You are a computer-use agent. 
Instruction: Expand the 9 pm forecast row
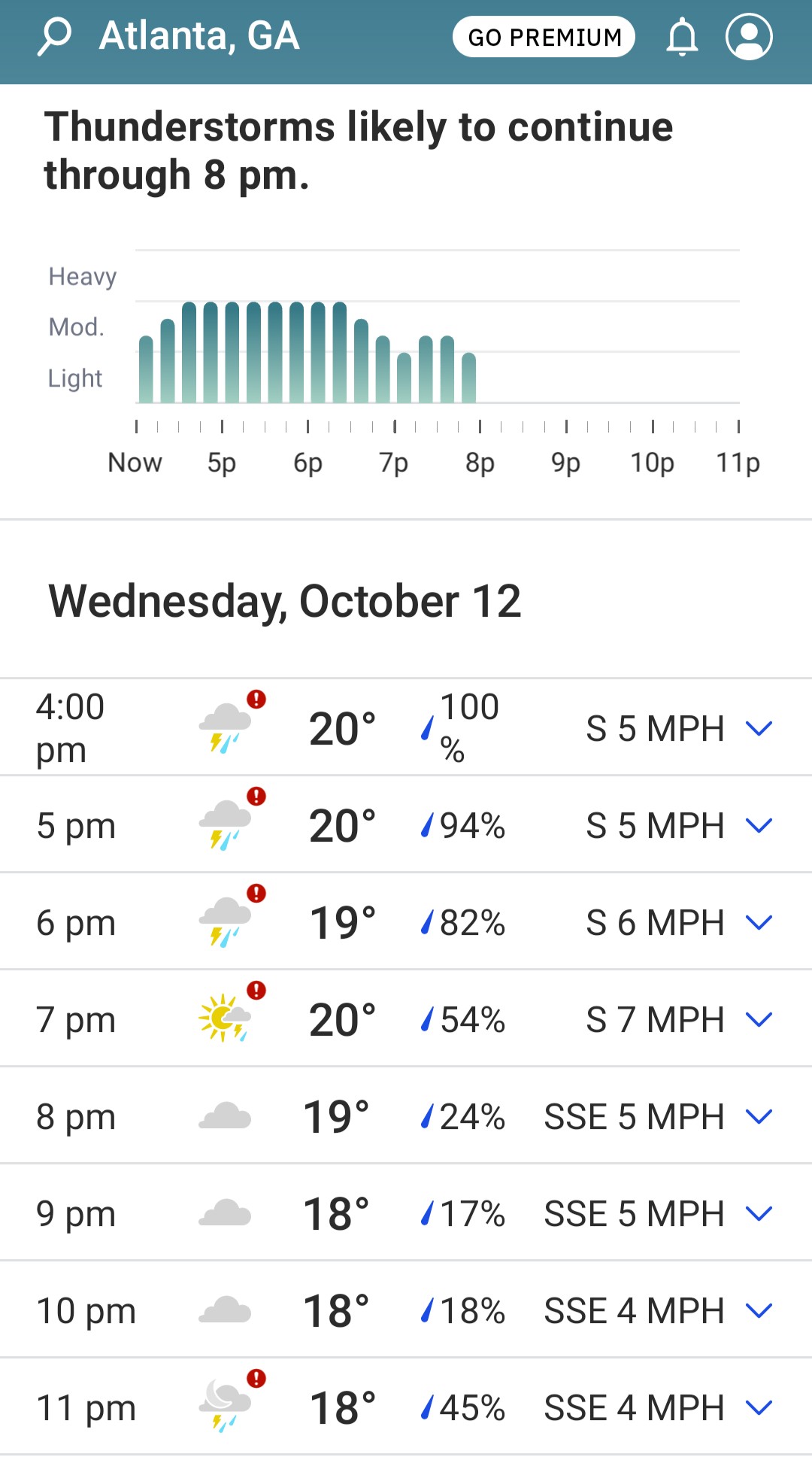point(759,1213)
